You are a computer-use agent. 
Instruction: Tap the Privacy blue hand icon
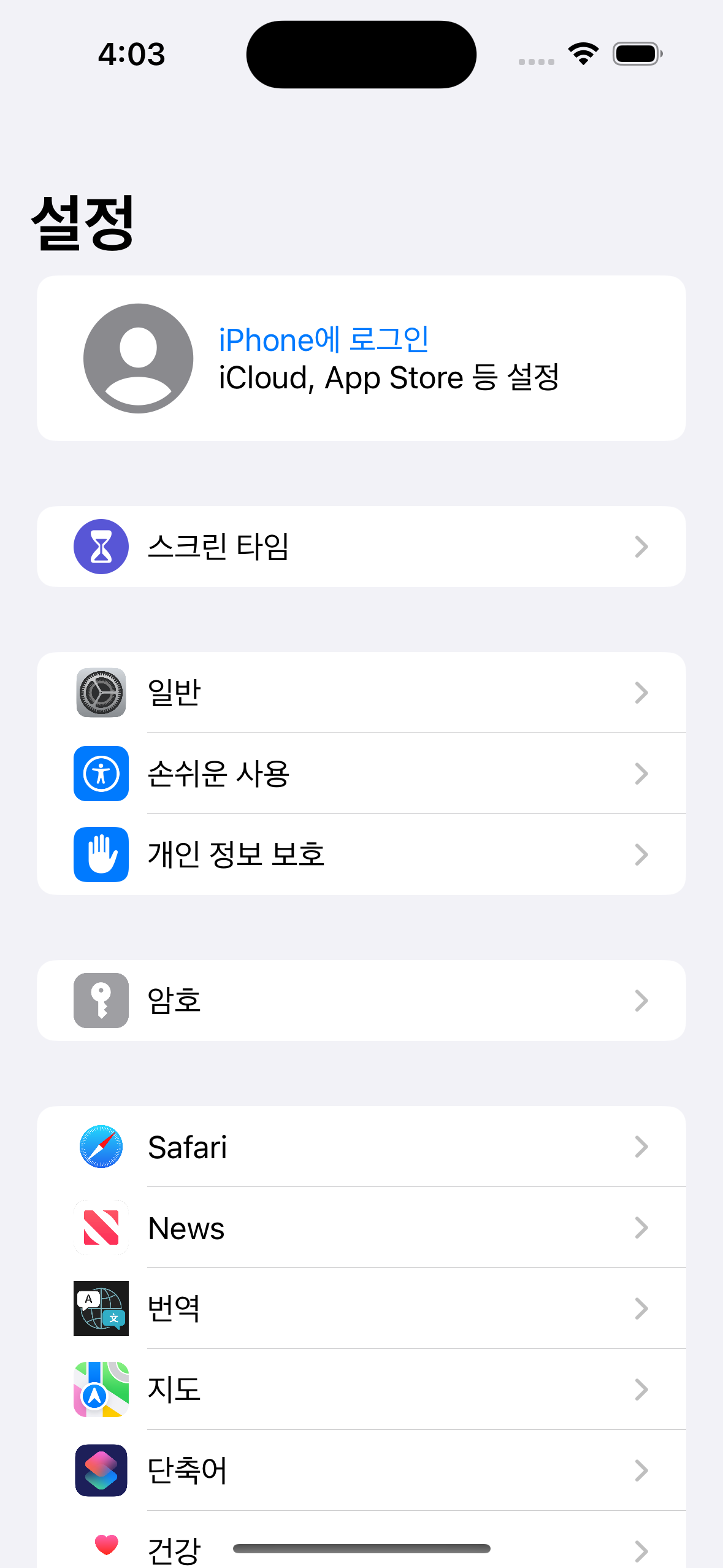101,855
